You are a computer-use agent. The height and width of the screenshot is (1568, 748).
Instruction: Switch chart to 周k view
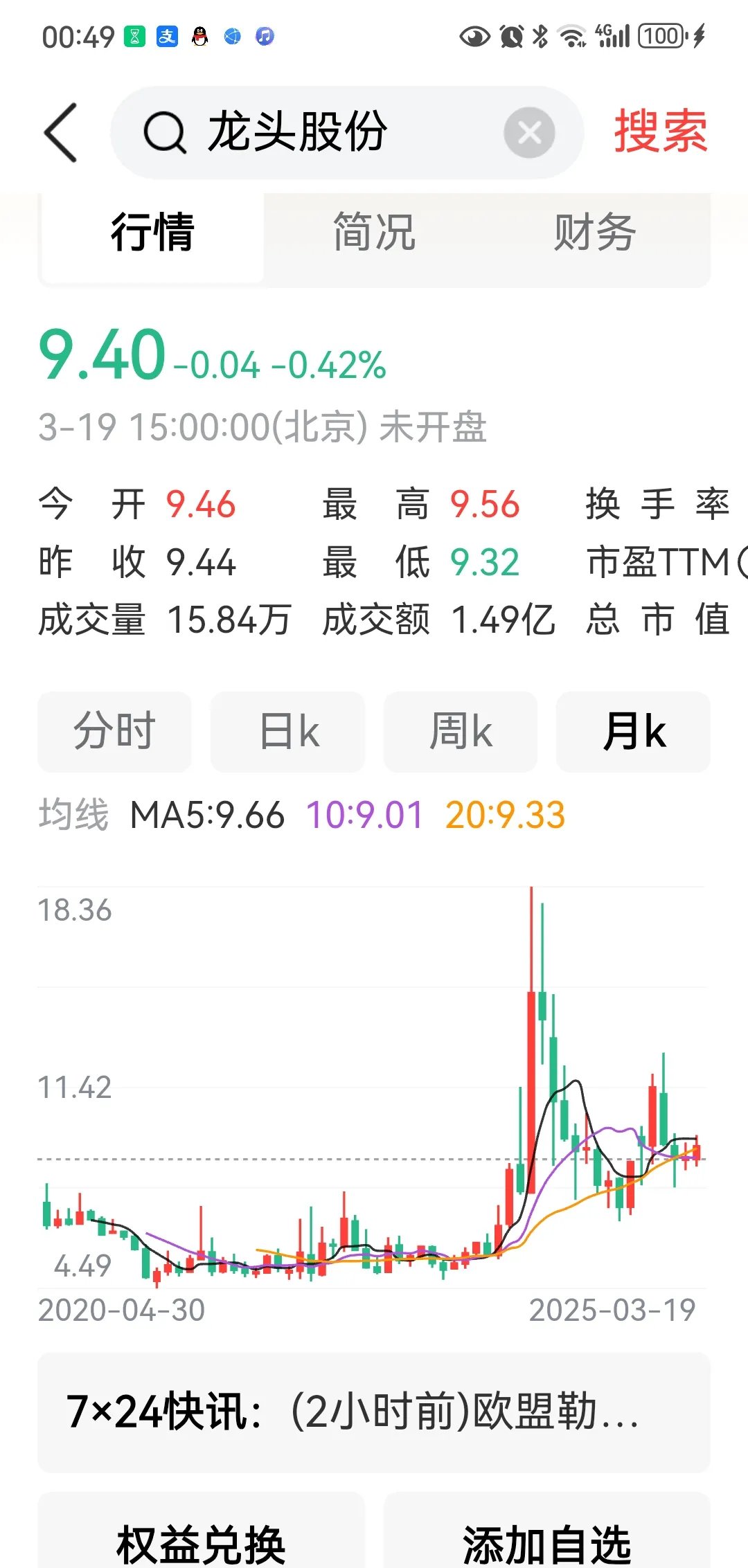pyautogui.click(x=460, y=732)
